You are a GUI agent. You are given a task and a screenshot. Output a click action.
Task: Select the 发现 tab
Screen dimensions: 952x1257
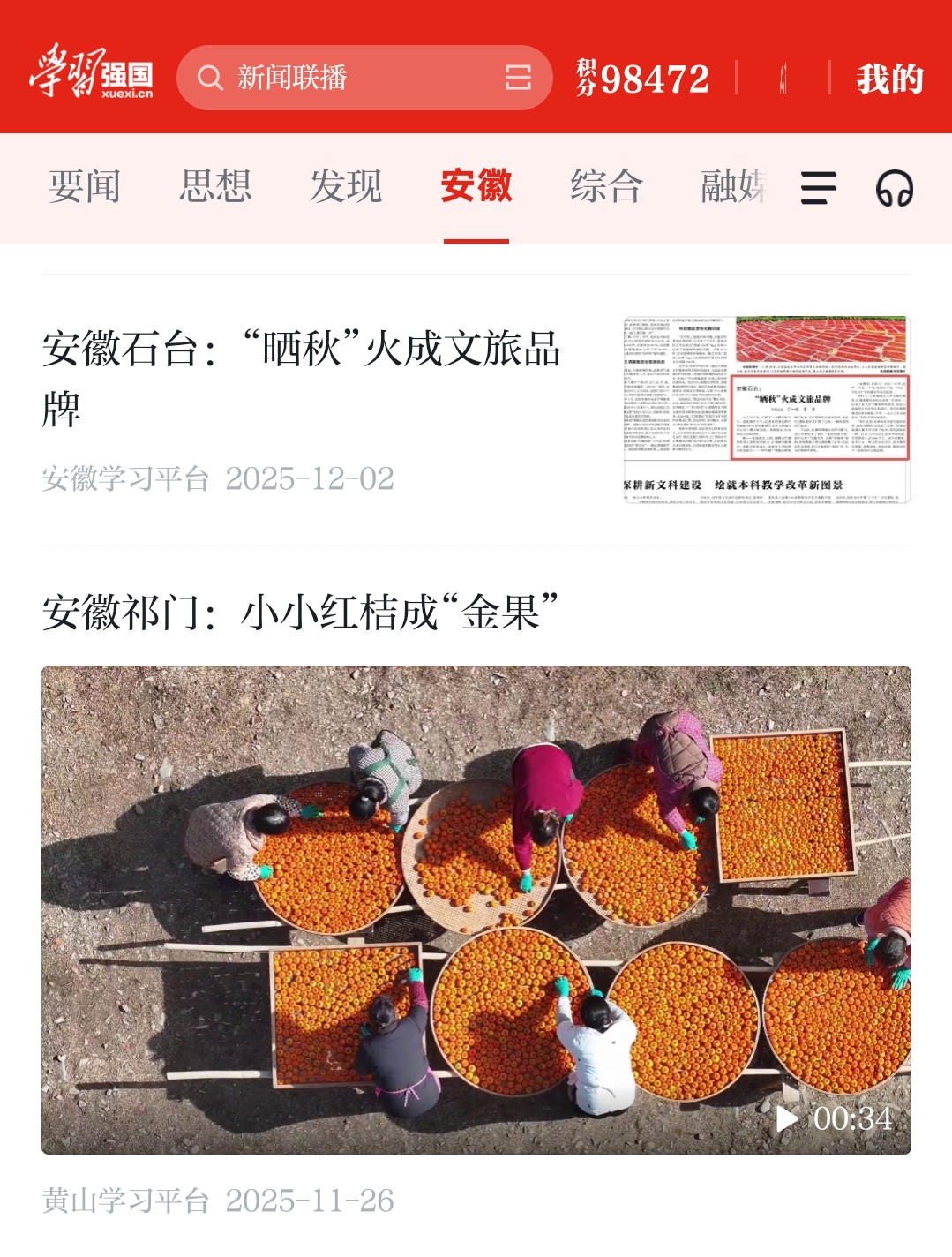(346, 187)
